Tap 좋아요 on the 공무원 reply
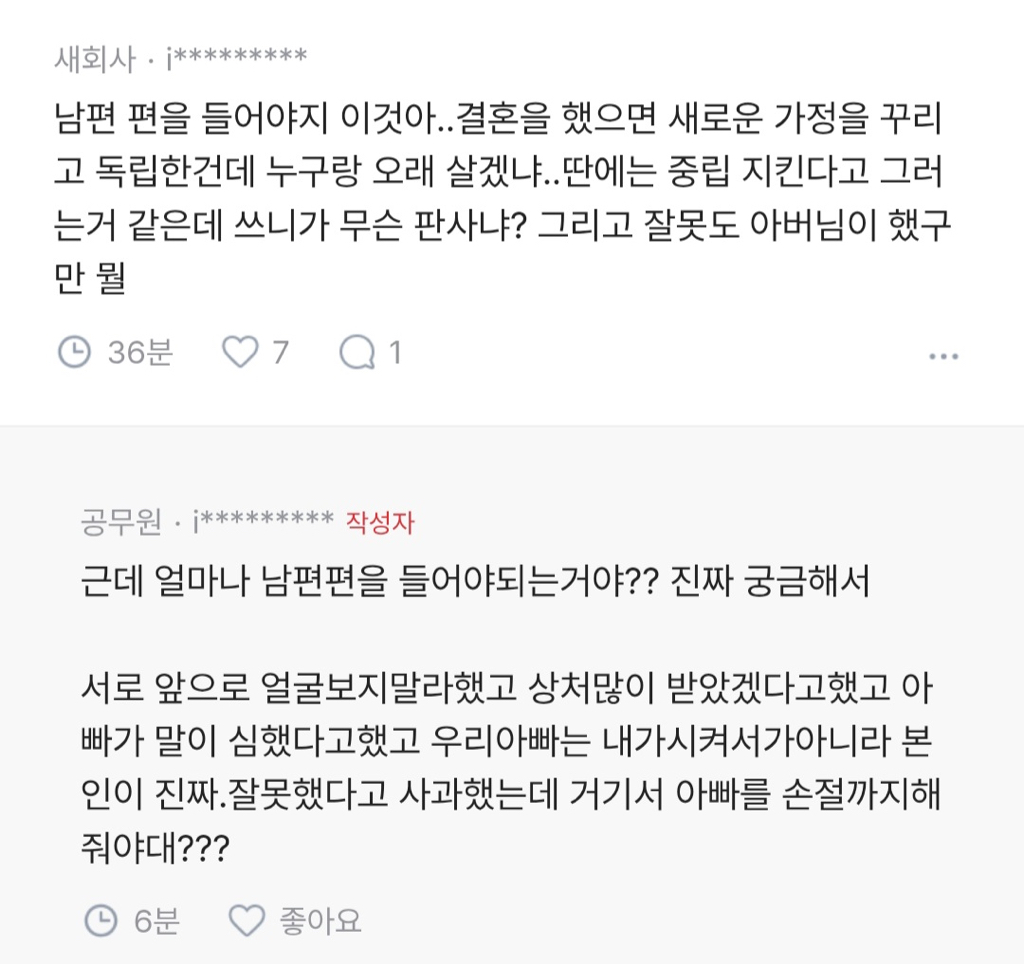This screenshot has width=1024, height=964. pos(248,920)
